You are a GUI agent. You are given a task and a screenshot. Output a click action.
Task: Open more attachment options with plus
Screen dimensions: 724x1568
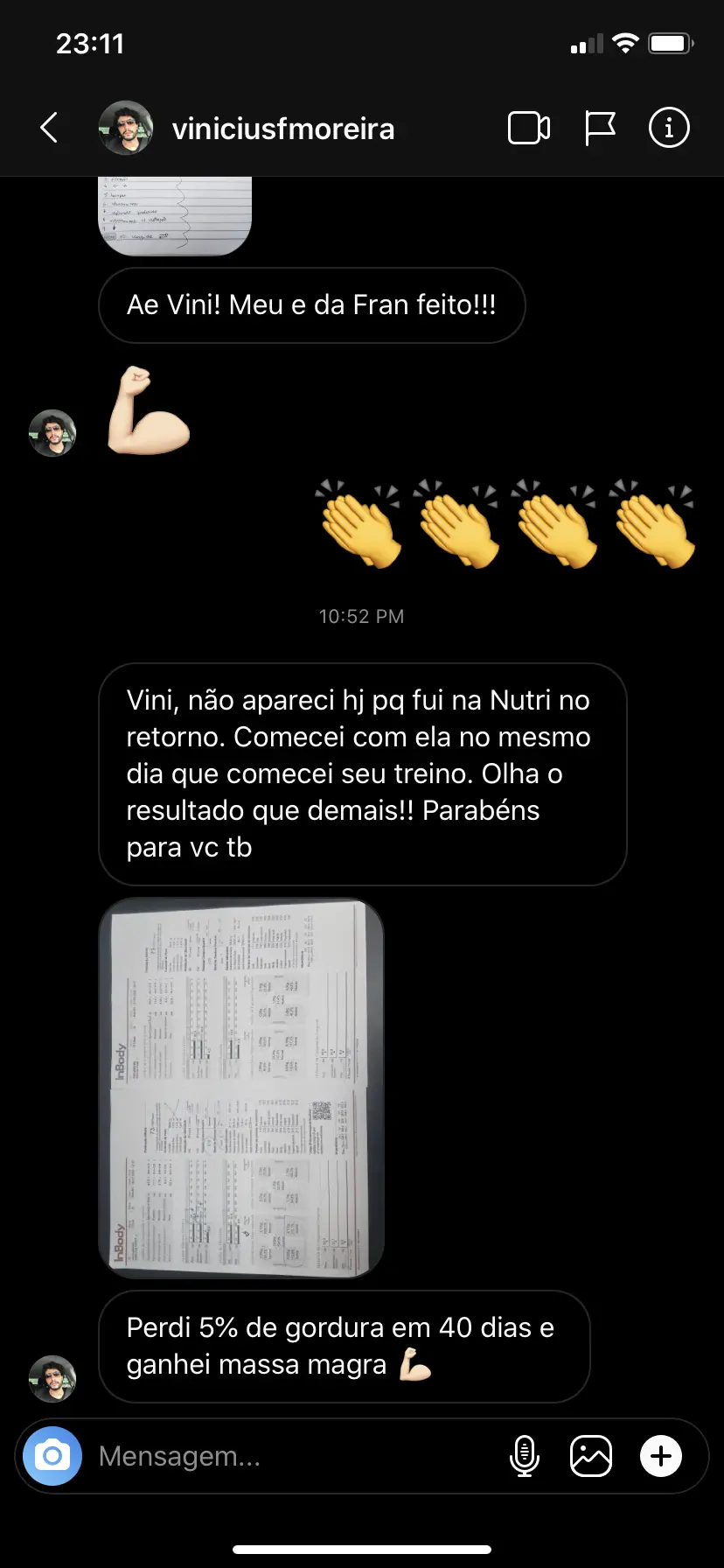(x=661, y=1456)
